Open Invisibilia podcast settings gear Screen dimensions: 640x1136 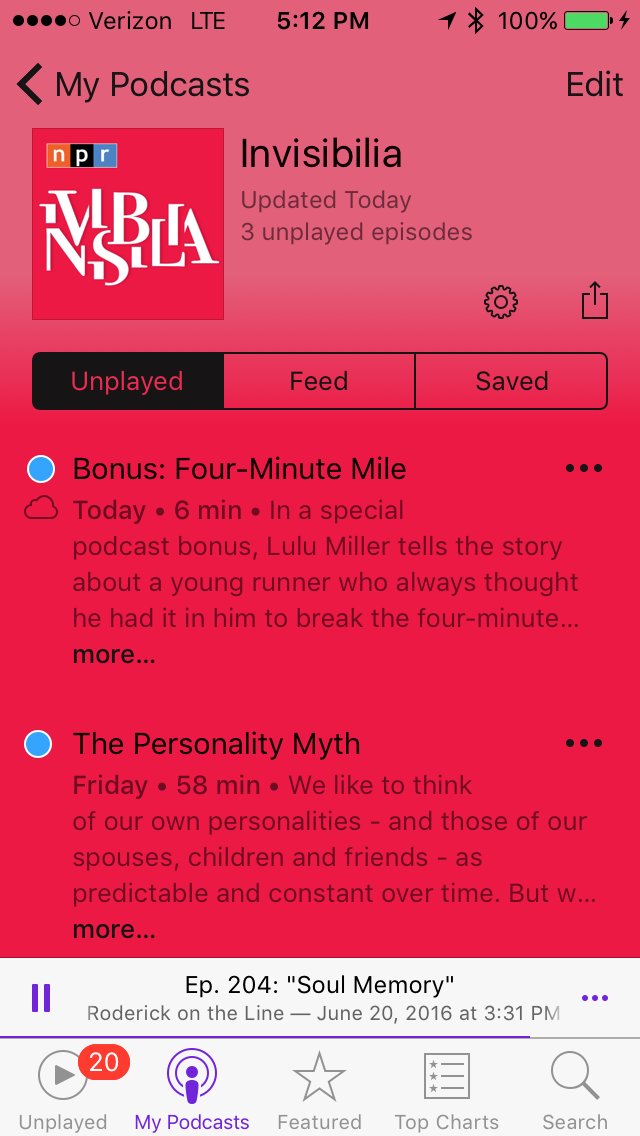500,301
